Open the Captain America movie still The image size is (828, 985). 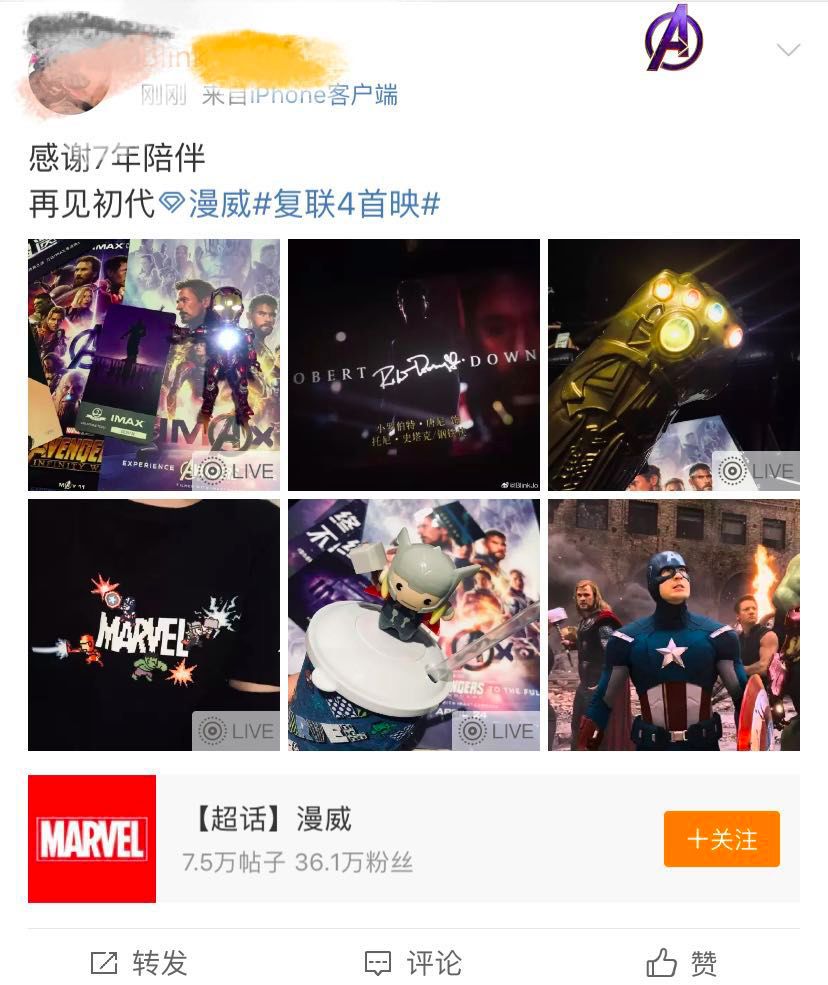point(674,625)
